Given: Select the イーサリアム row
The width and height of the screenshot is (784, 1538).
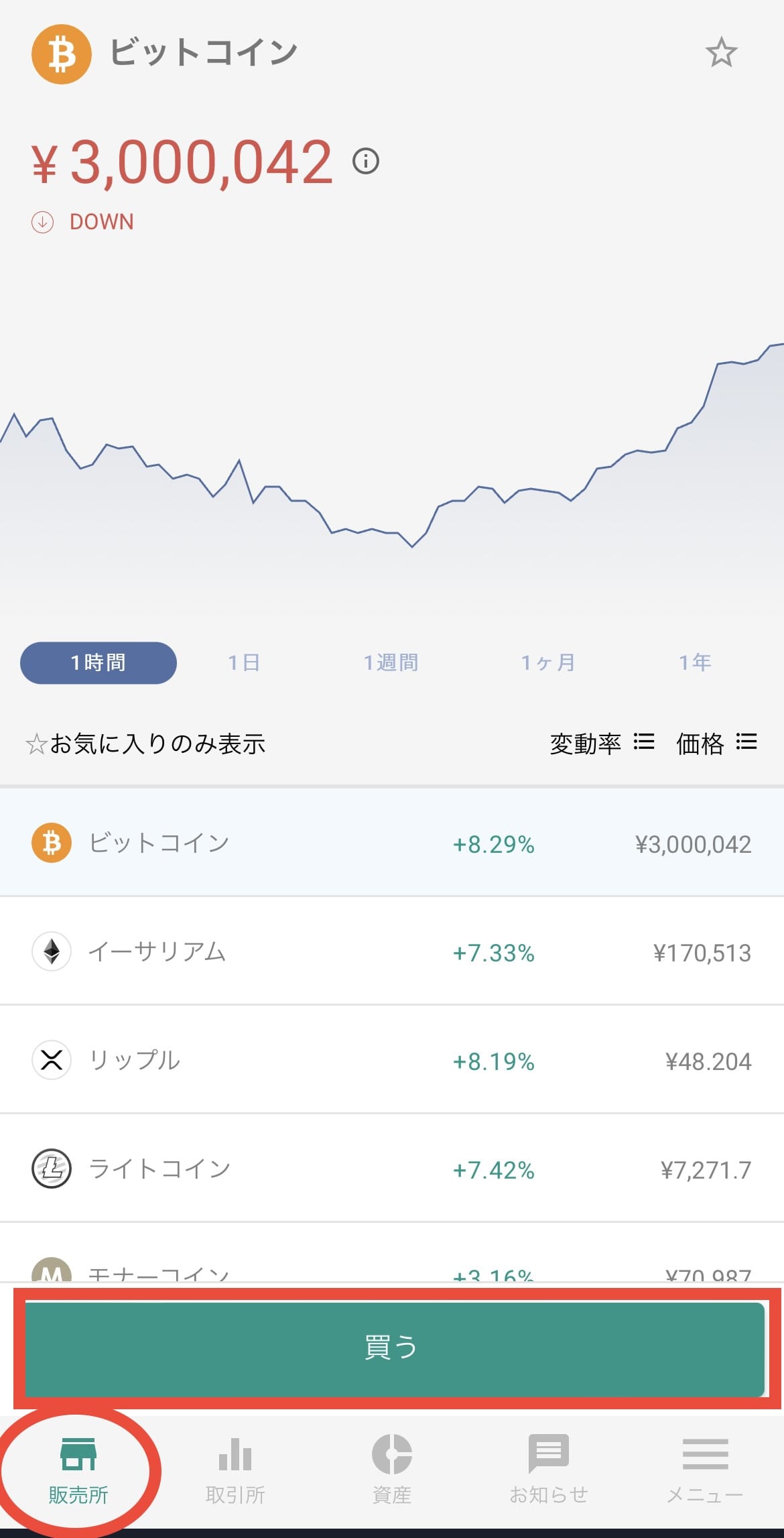Looking at the screenshot, I should coord(392,951).
